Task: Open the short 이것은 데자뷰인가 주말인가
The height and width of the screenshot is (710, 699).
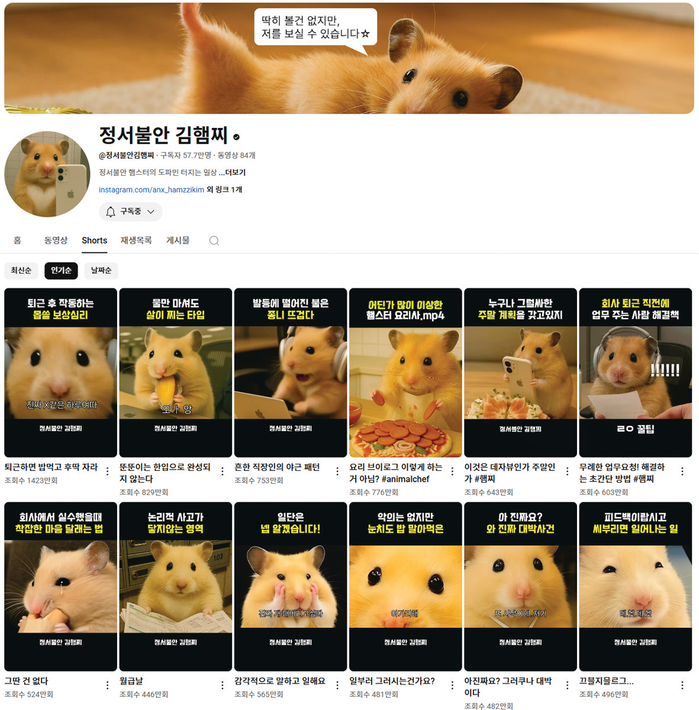Action: (x=520, y=372)
